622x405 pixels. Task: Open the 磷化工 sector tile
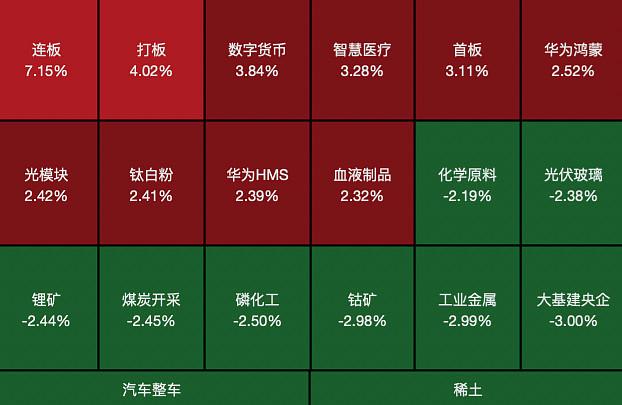[x=257, y=309]
